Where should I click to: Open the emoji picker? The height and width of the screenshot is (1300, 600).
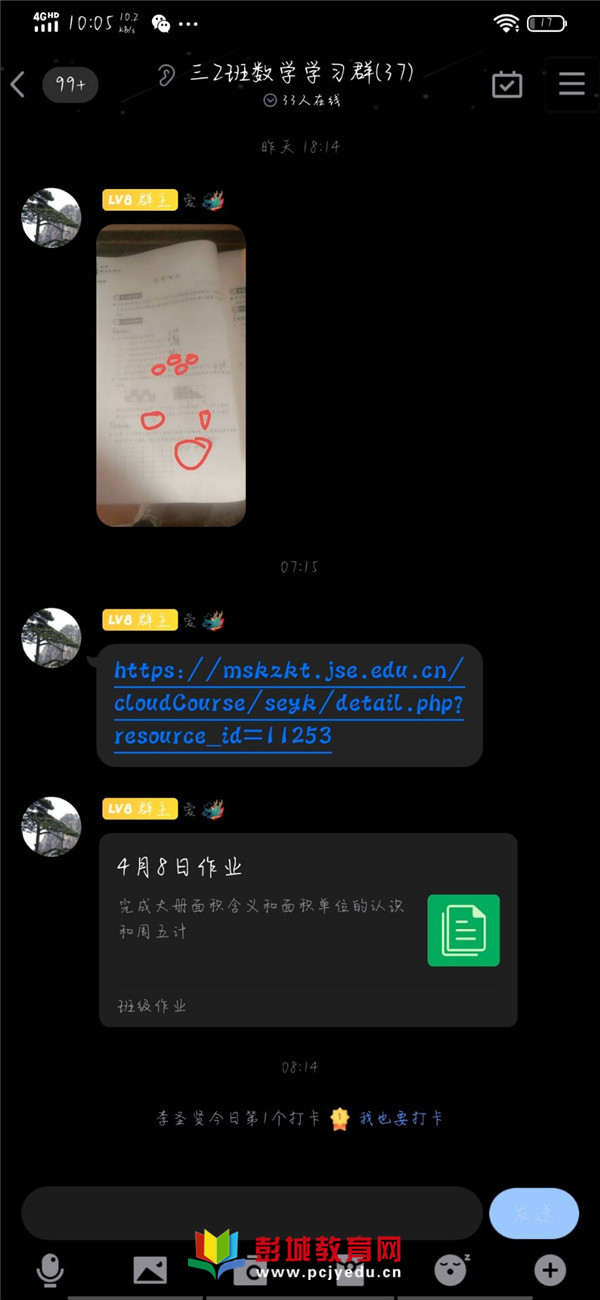click(x=450, y=1270)
